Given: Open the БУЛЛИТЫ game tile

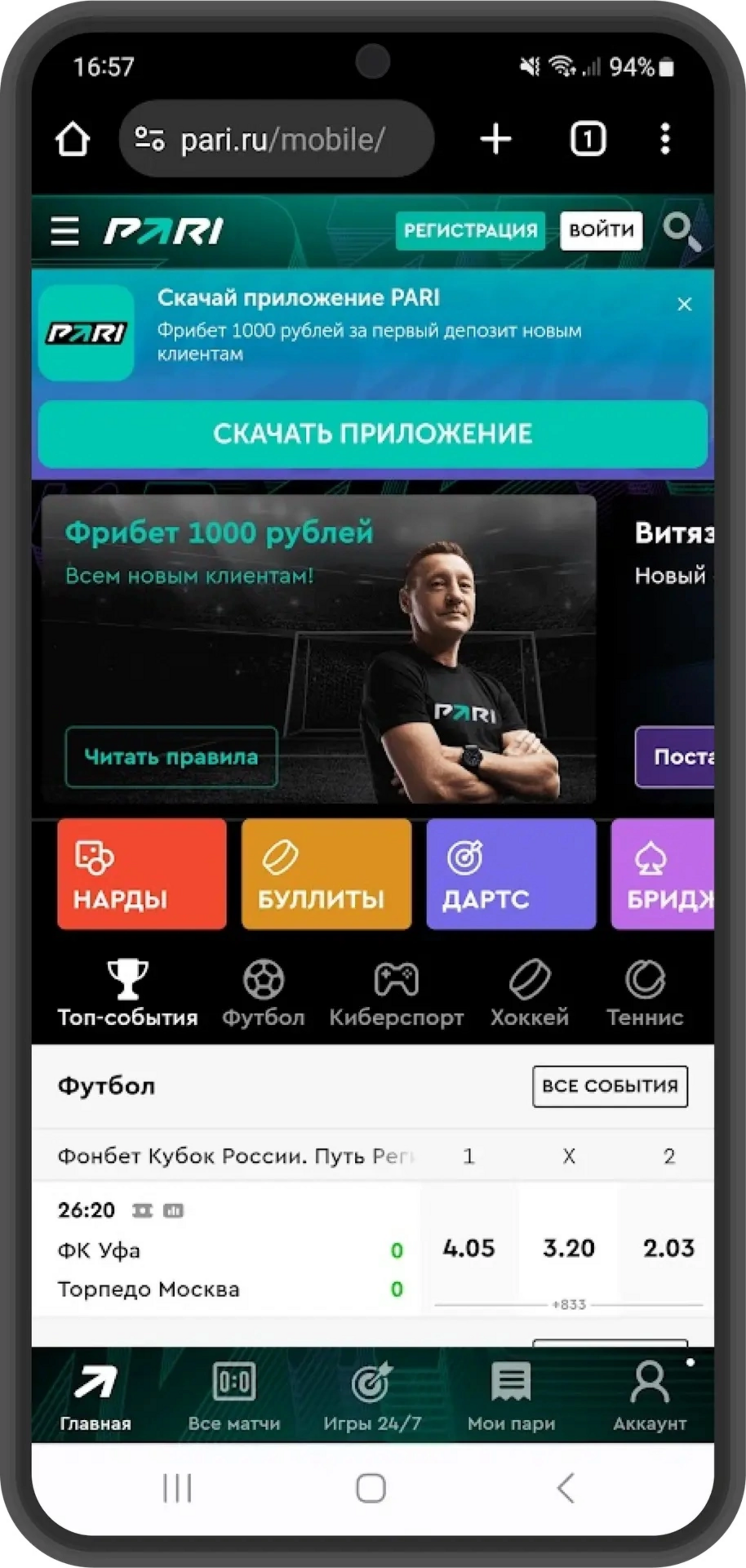Looking at the screenshot, I should click(326, 873).
